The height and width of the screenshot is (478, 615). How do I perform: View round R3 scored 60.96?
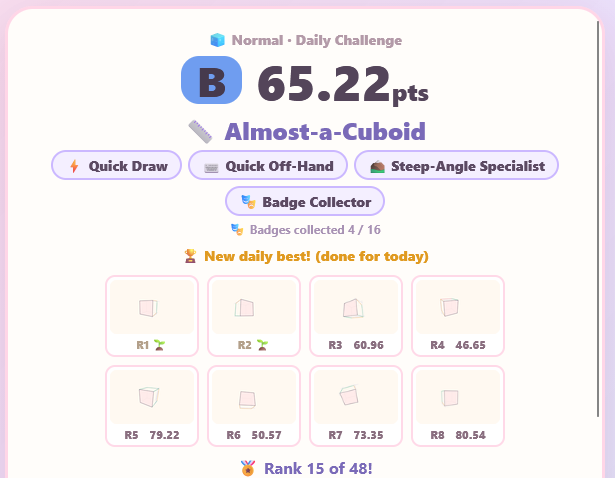[356, 316]
